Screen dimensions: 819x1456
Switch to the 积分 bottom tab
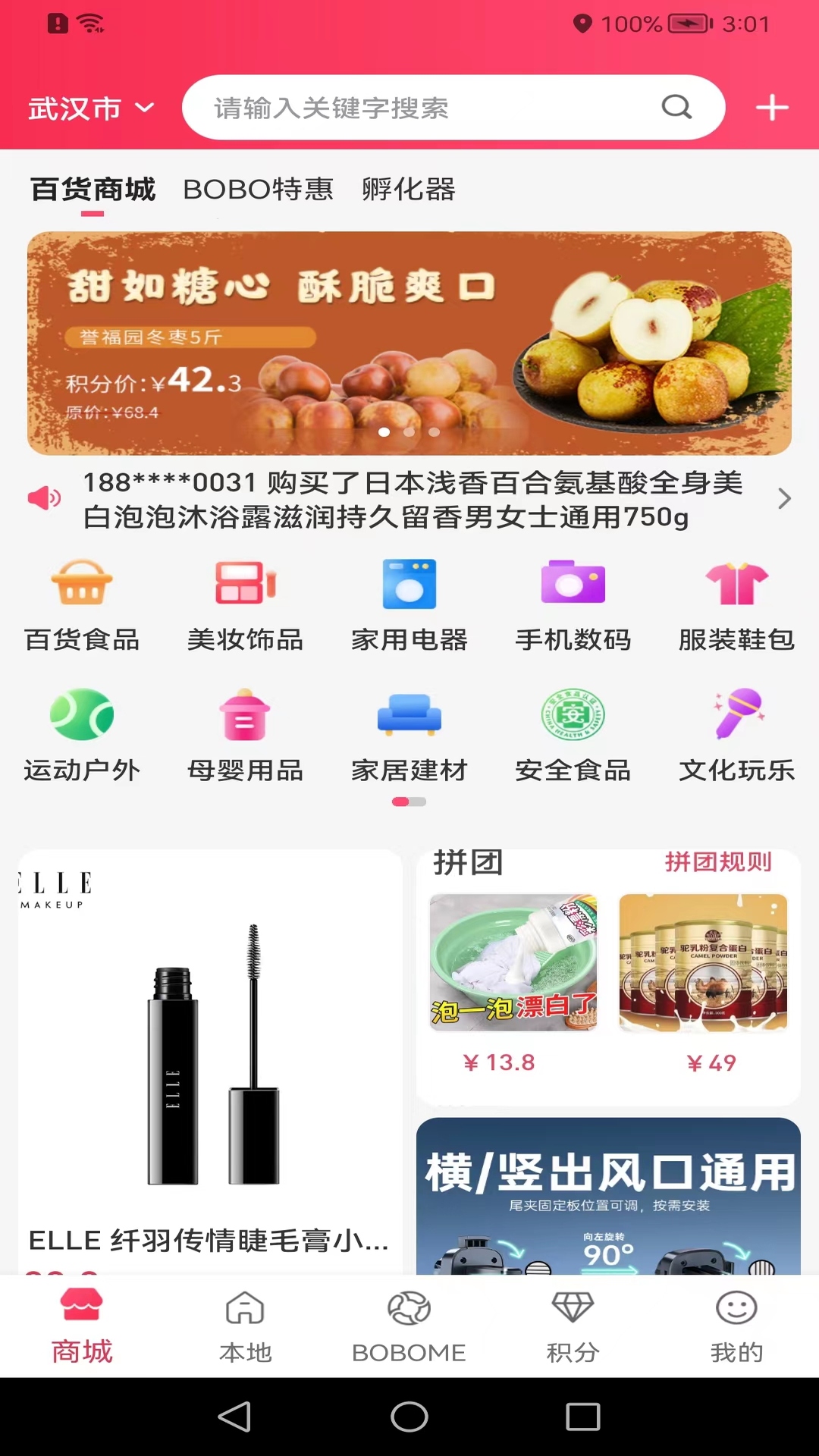tap(573, 1326)
